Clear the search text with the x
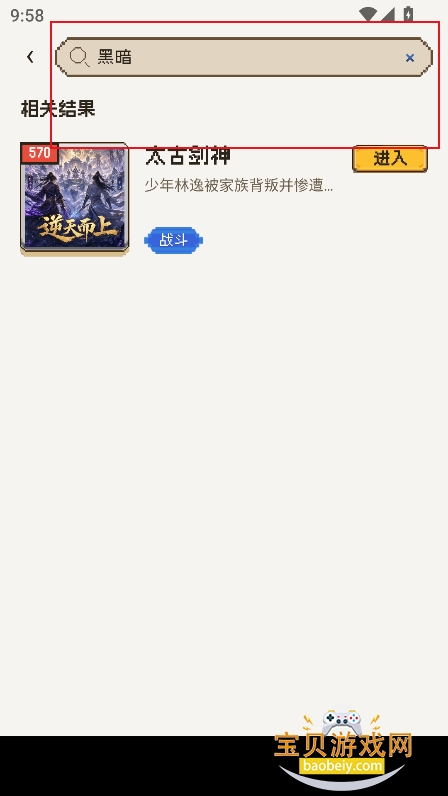The height and width of the screenshot is (796, 448). pyautogui.click(x=409, y=58)
